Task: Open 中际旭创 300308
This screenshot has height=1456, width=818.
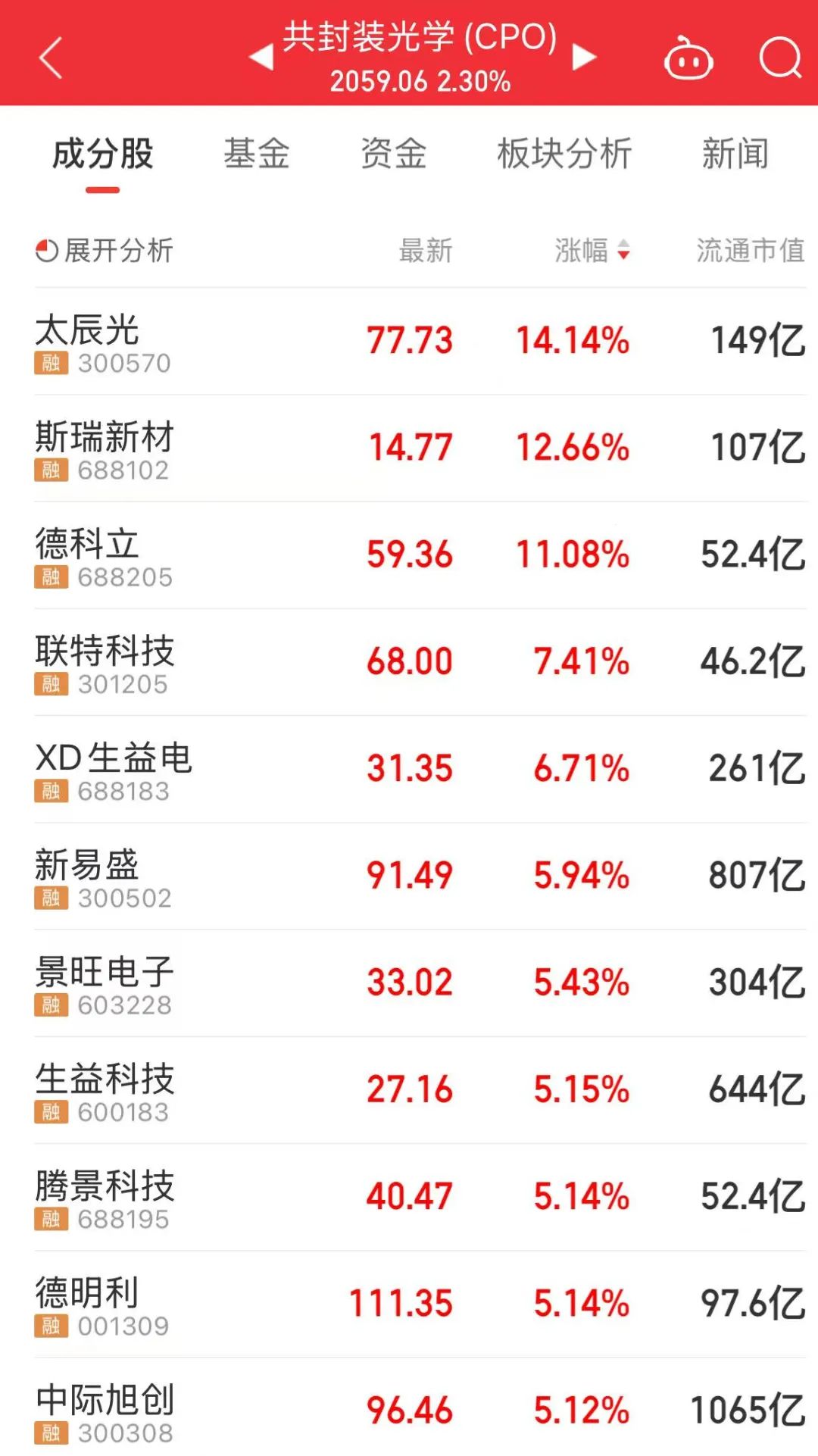Action: [420, 1409]
